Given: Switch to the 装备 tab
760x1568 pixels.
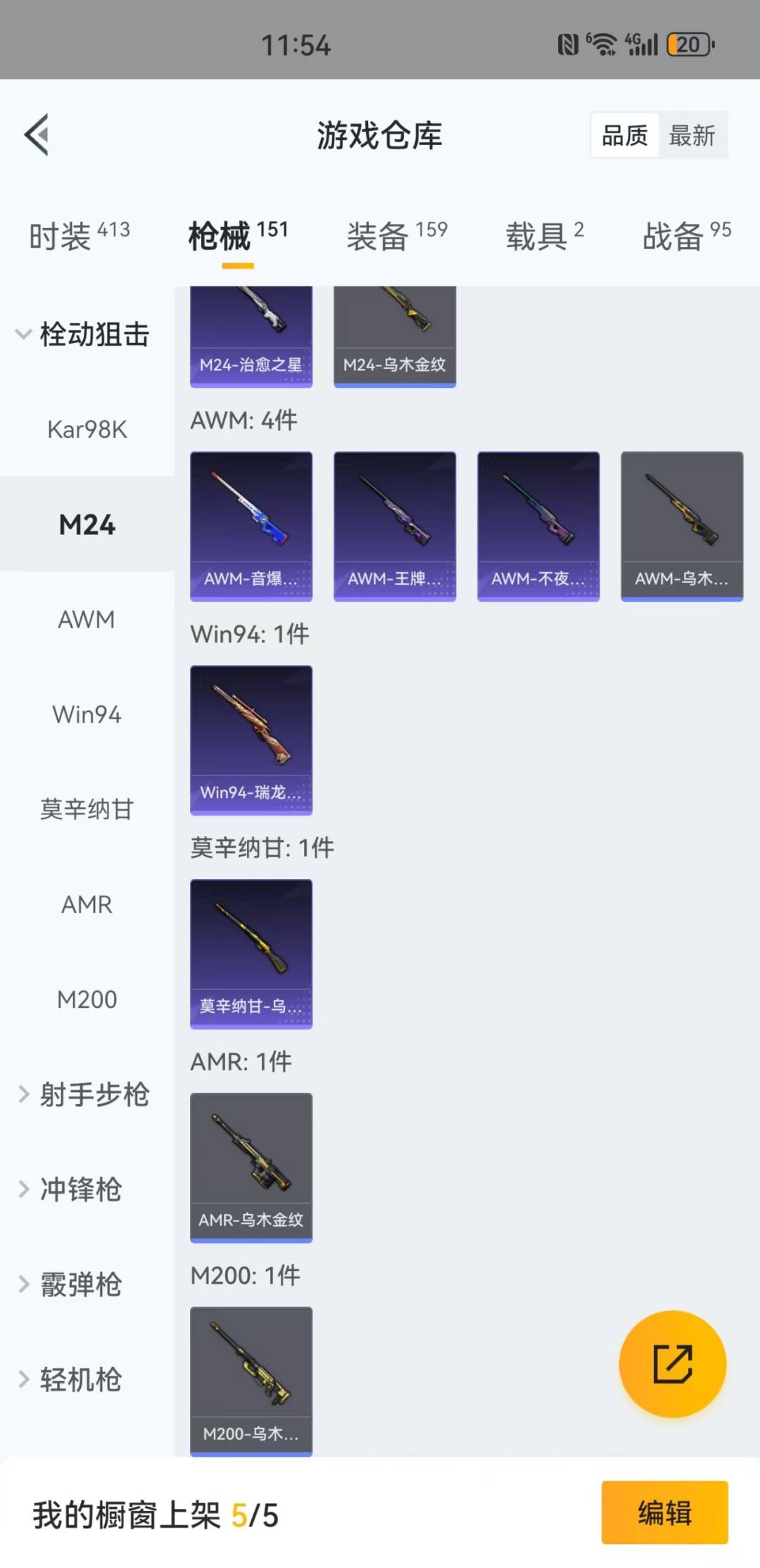Looking at the screenshot, I should pyautogui.click(x=396, y=236).
